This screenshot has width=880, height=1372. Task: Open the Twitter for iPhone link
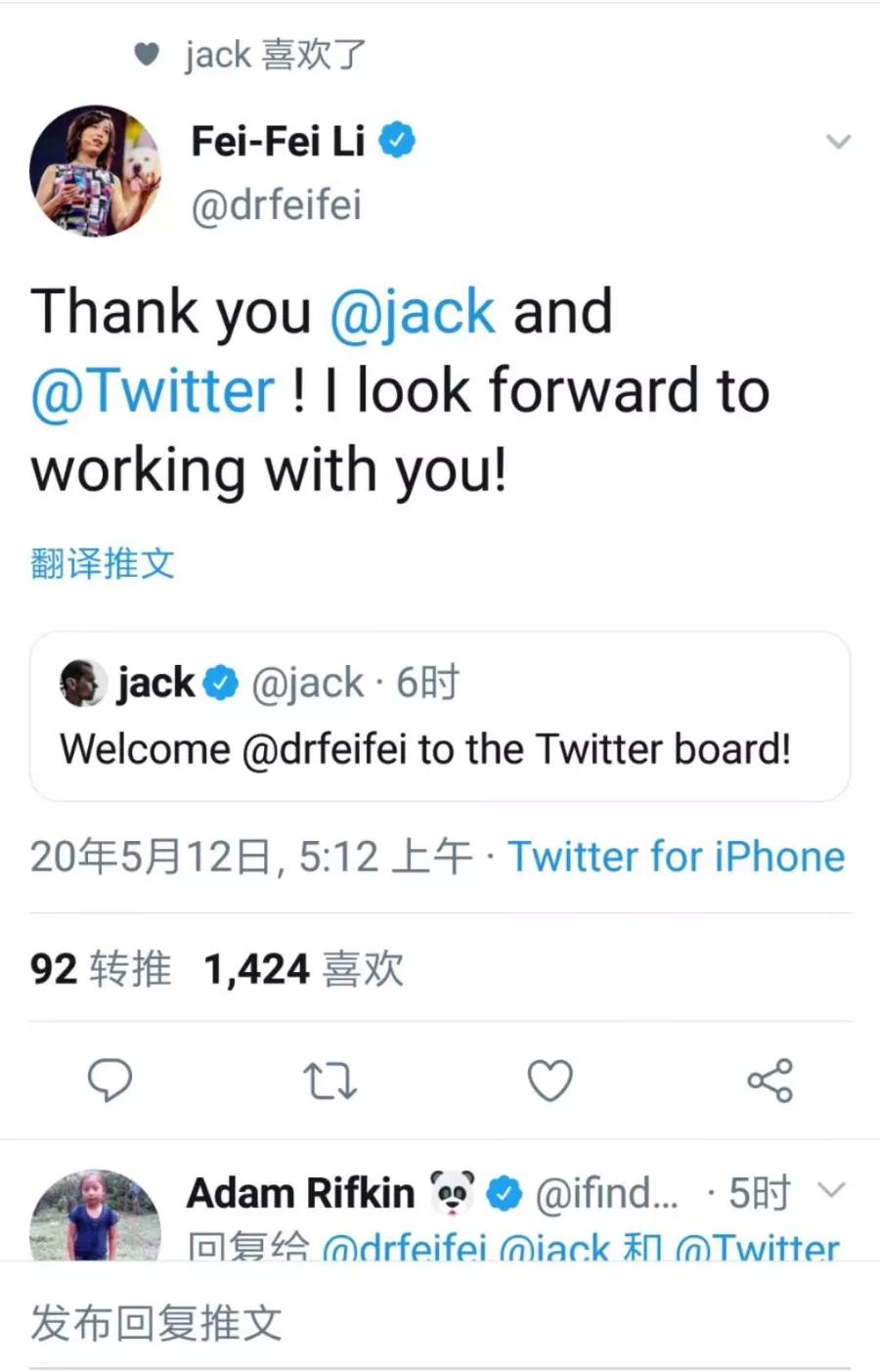pyautogui.click(x=676, y=857)
